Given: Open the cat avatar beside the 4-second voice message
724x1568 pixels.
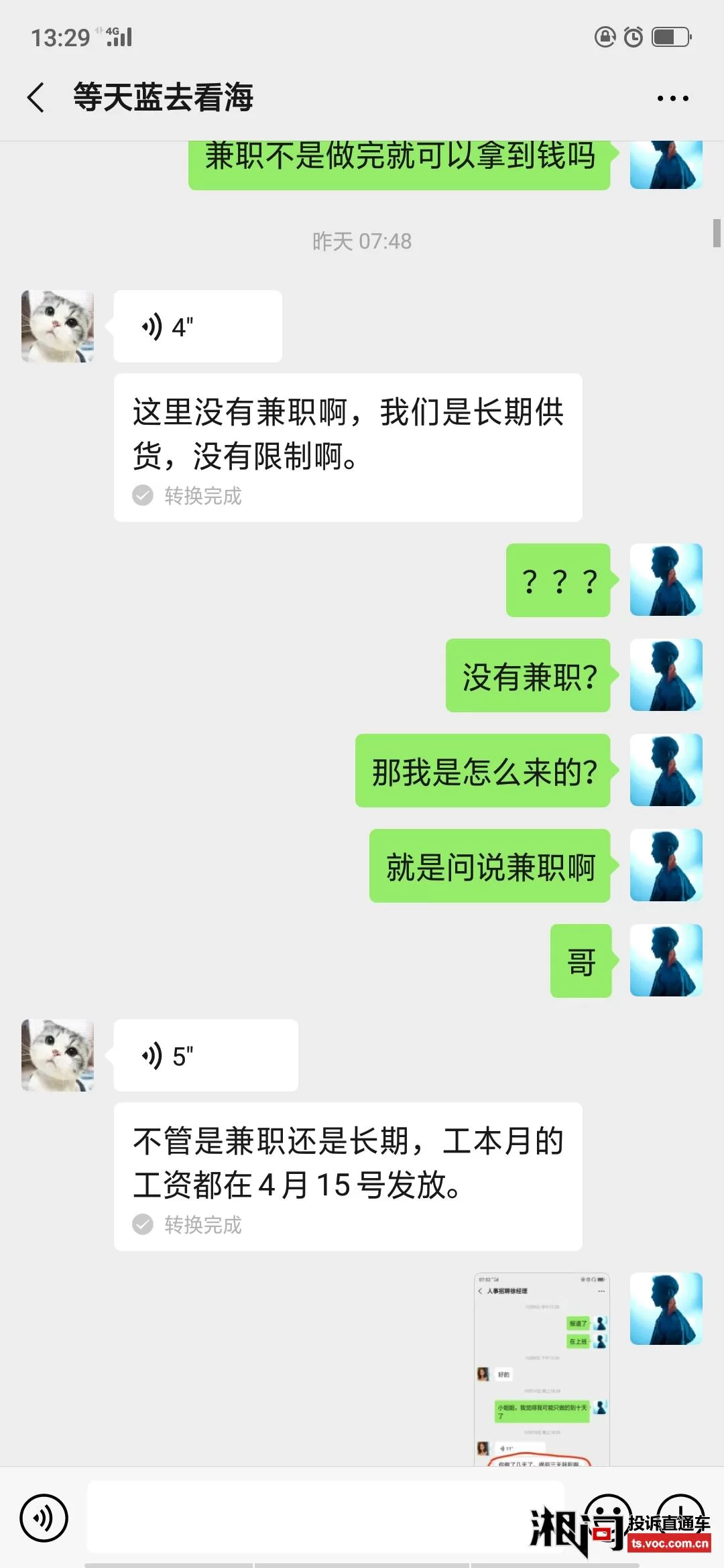Looking at the screenshot, I should tap(58, 327).
